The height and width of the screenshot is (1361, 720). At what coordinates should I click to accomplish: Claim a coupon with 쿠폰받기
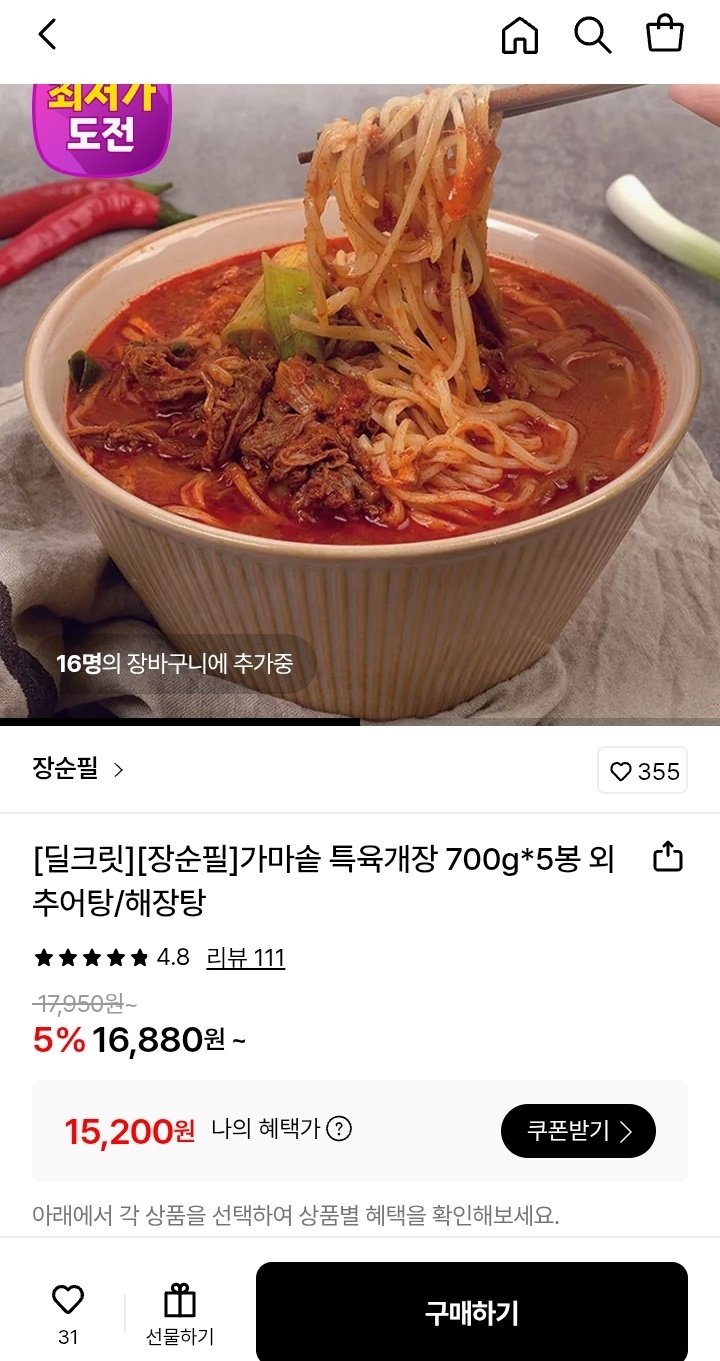pos(578,1130)
